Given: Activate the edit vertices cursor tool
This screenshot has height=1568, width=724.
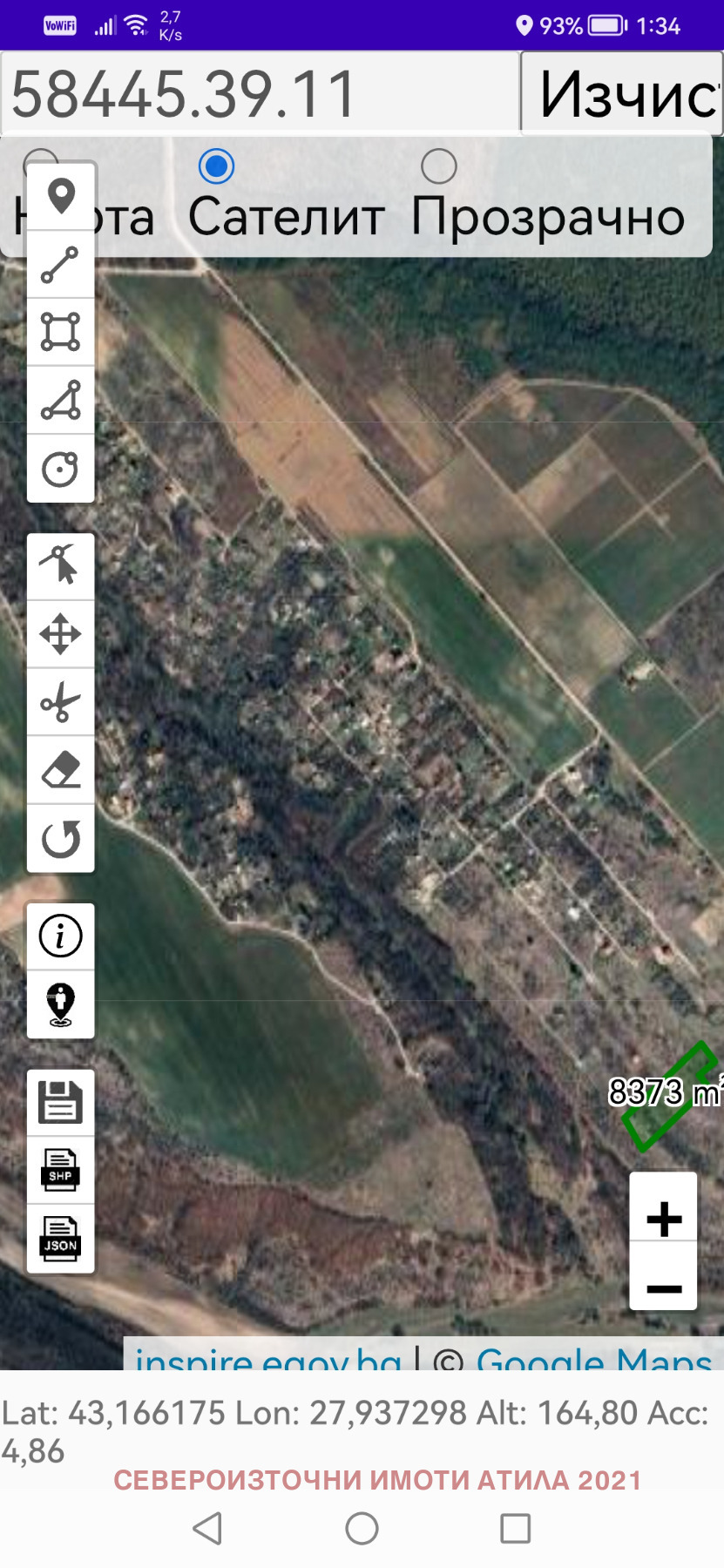Looking at the screenshot, I should (x=61, y=566).
